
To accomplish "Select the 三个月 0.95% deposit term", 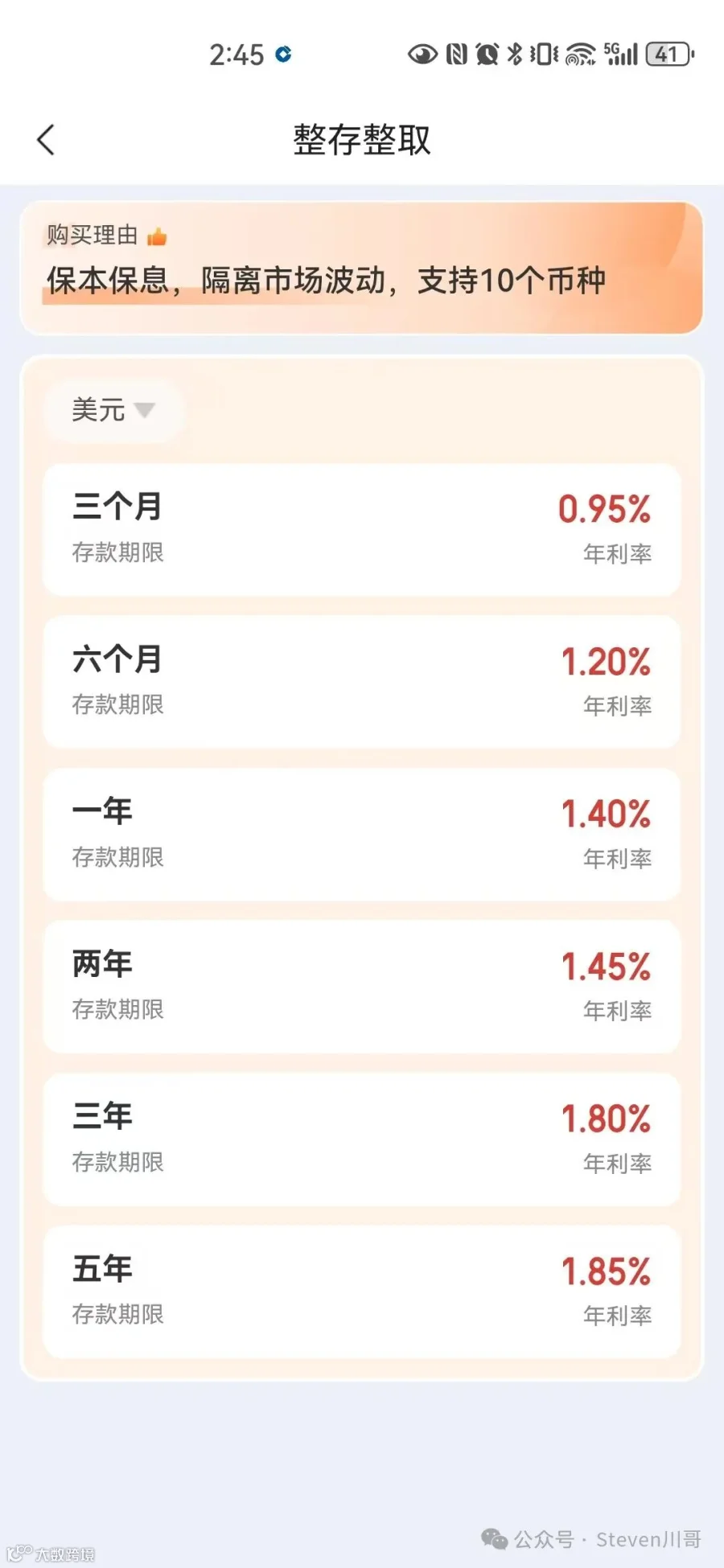I will coord(361,529).
